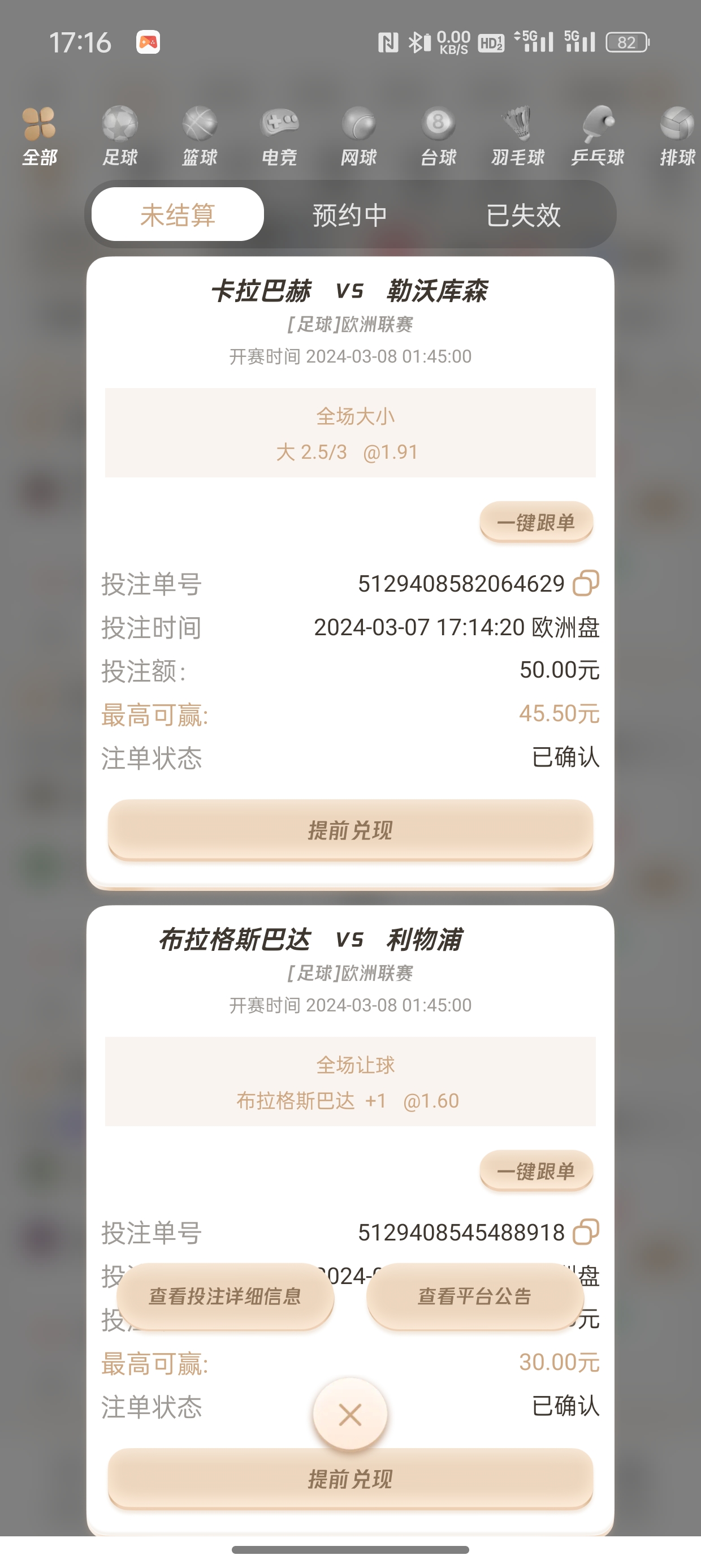Open the 排球 category
The image size is (701, 1568).
point(677,136)
